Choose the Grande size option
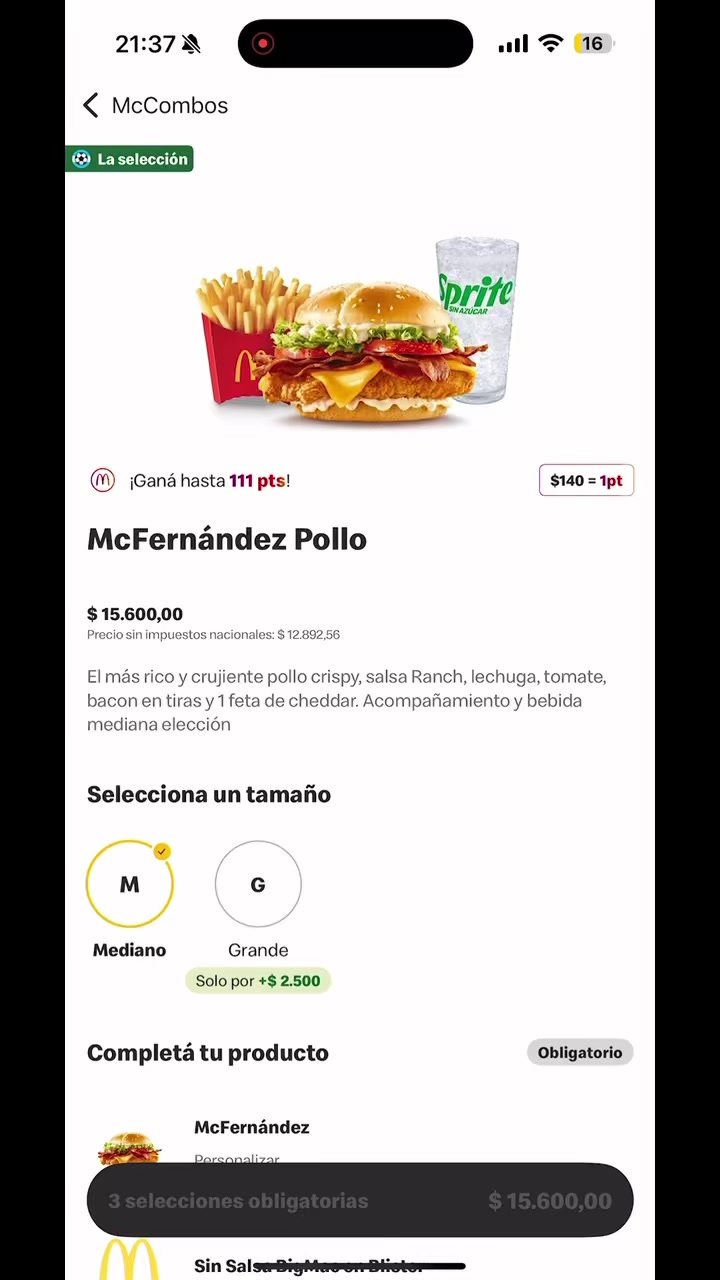Image resolution: width=720 pixels, height=1280 pixels. pyautogui.click(x=258, y=884)
